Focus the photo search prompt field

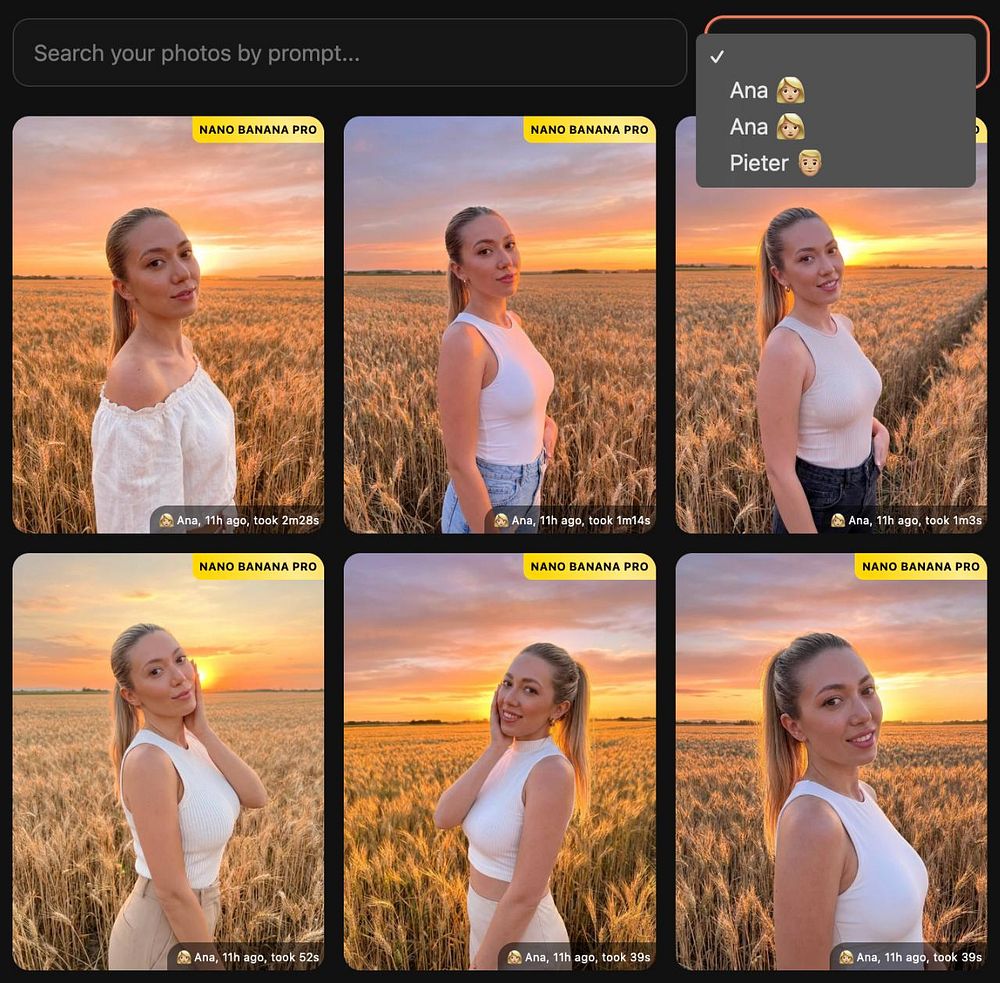click(x=349, y=53)
